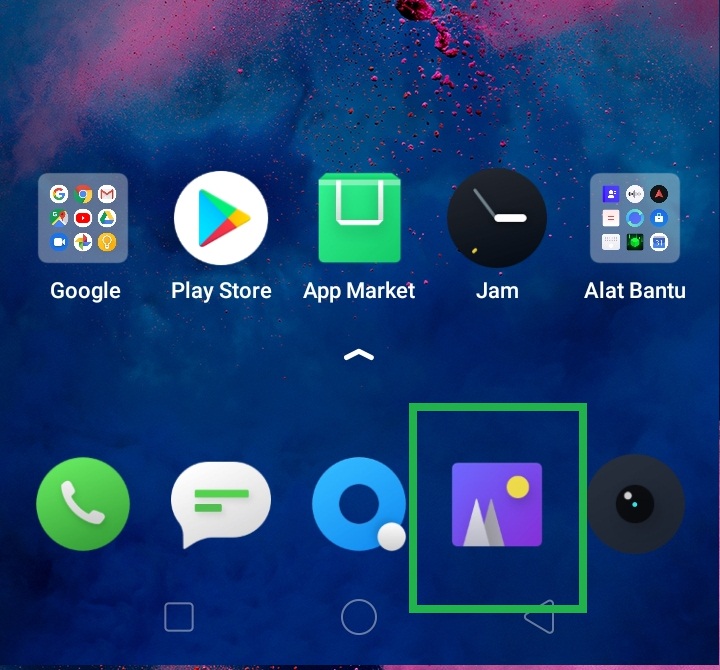This screenshot has width=720, height=670.
Task: Launch the Camera app
Action: coord(634,504)
